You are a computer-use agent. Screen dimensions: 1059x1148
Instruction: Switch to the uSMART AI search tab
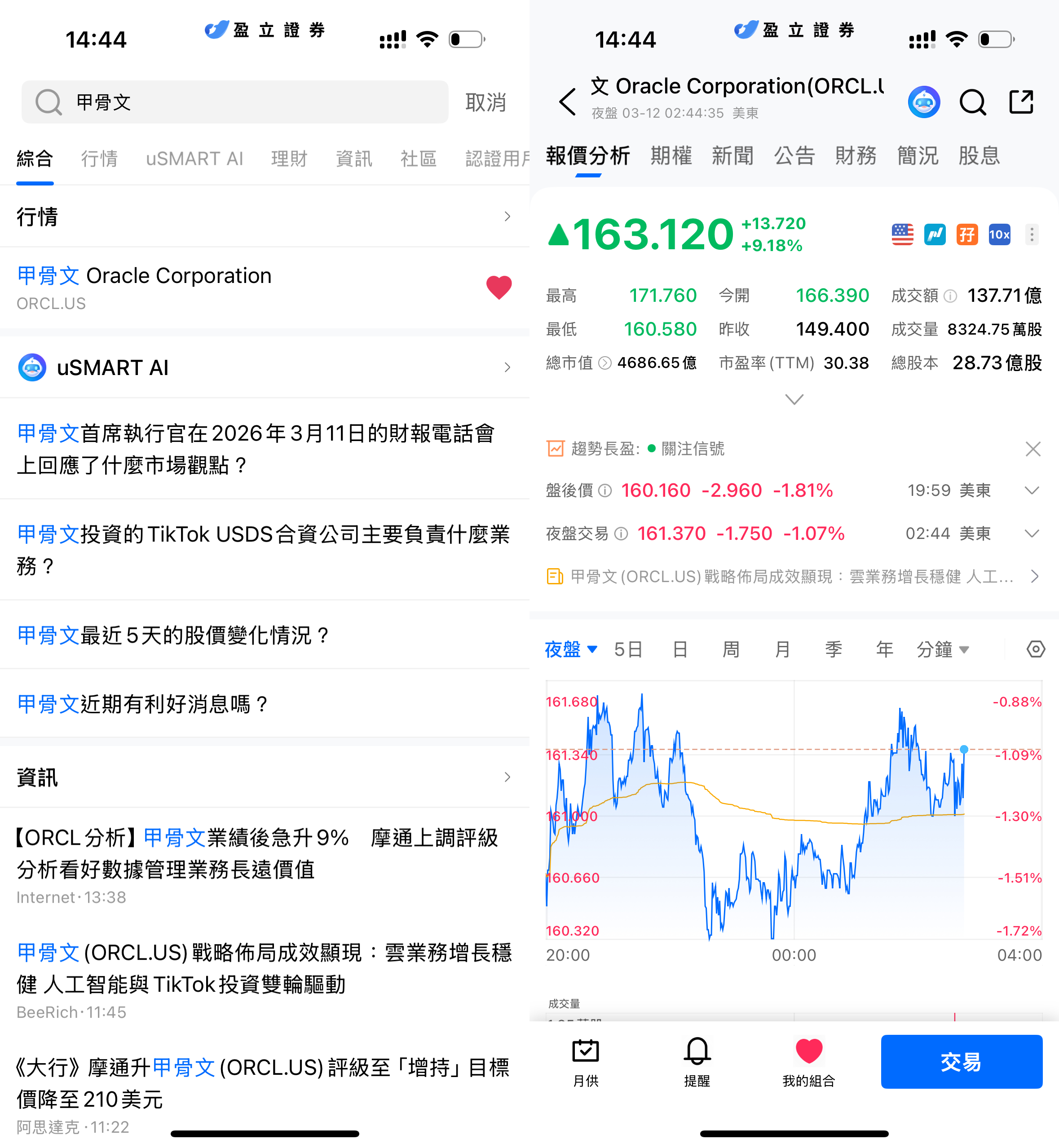(x=194, y=159)
